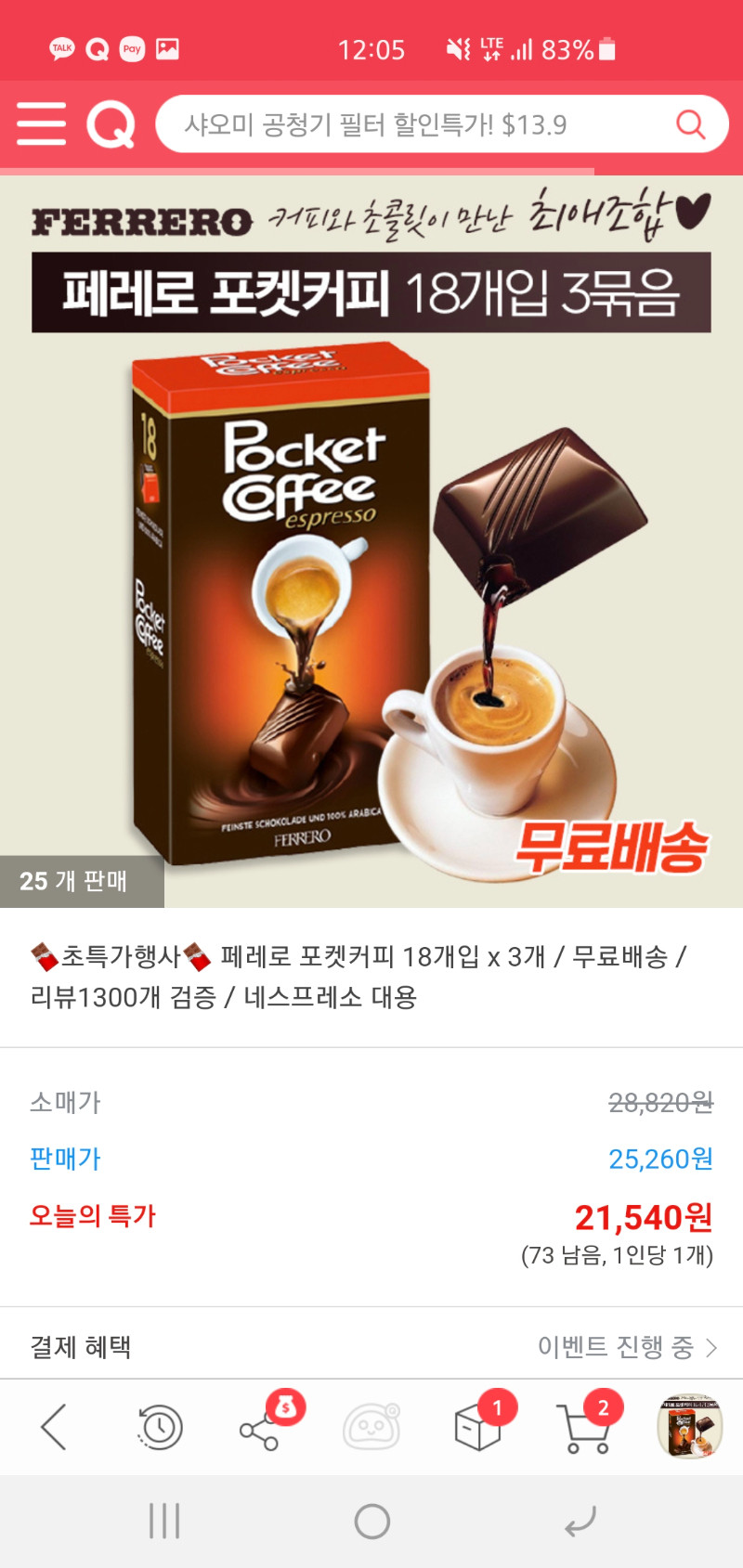The width and height of the screenshot is (743, 1568).
Task: Open recently viewed history
Action: [x=160, y=1428]
